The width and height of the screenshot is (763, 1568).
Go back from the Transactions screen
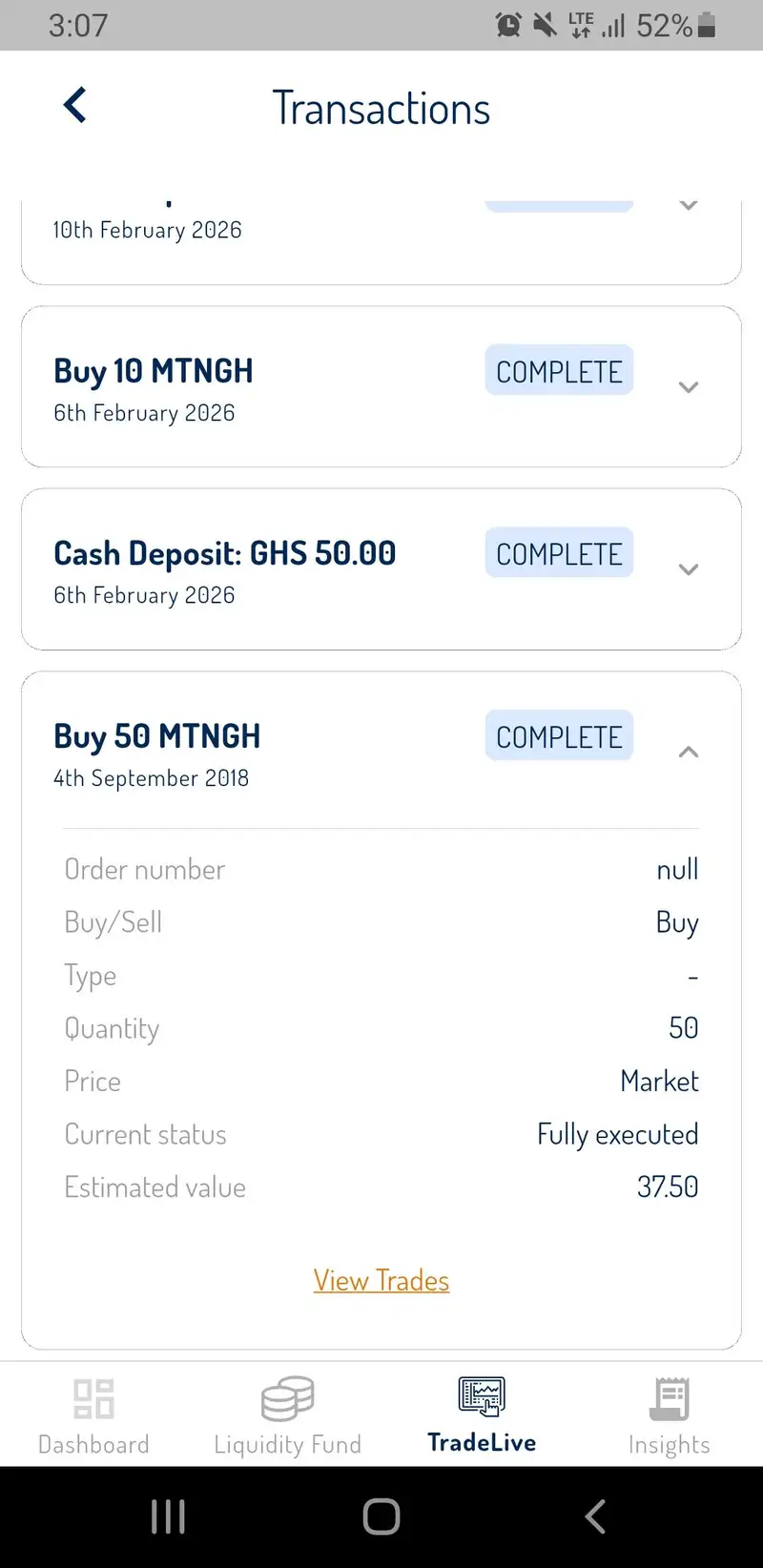[x=74, y=106]
